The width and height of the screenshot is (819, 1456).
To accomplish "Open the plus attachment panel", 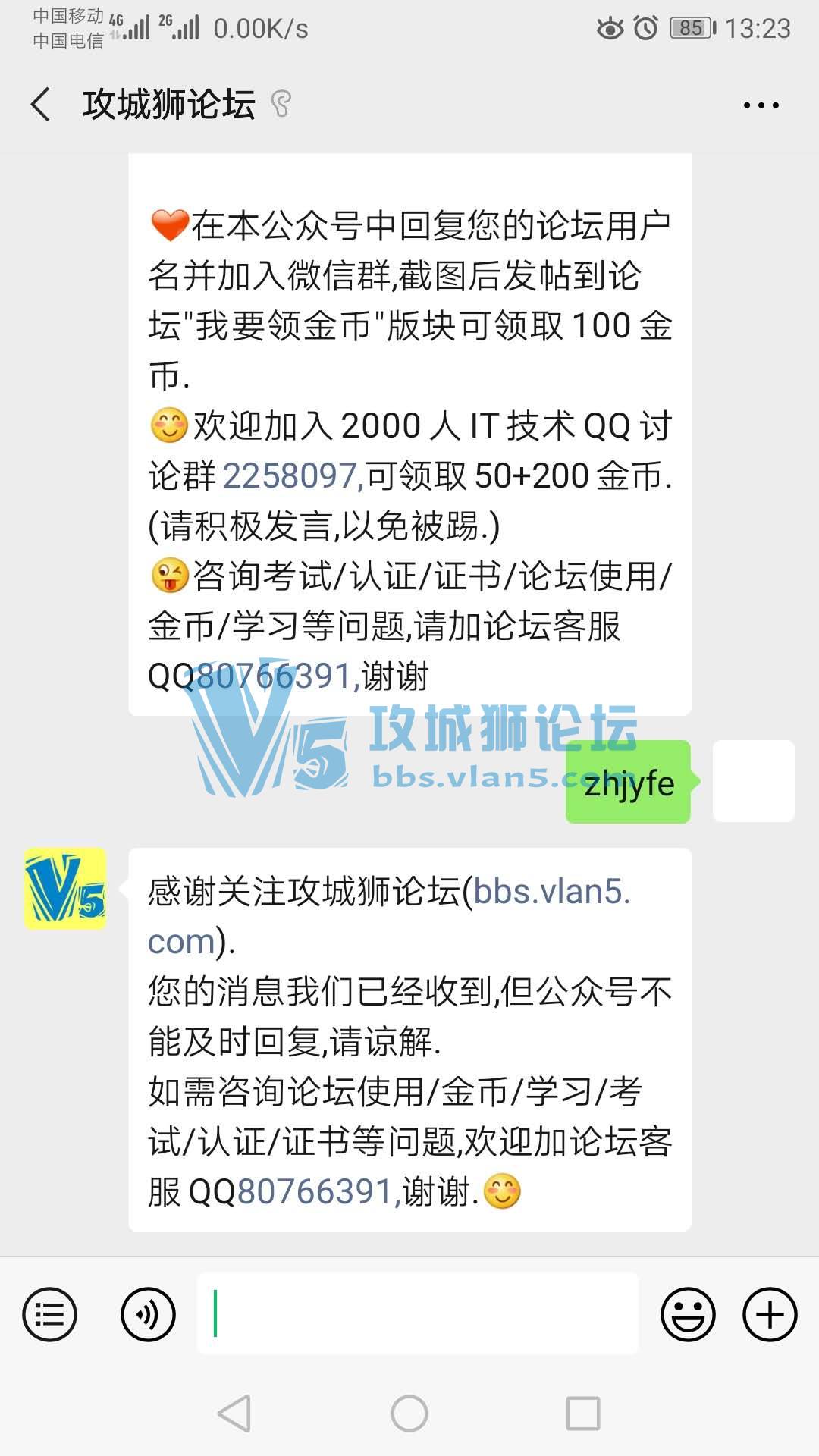I will pyautogui.click(x=769, y=1314).
